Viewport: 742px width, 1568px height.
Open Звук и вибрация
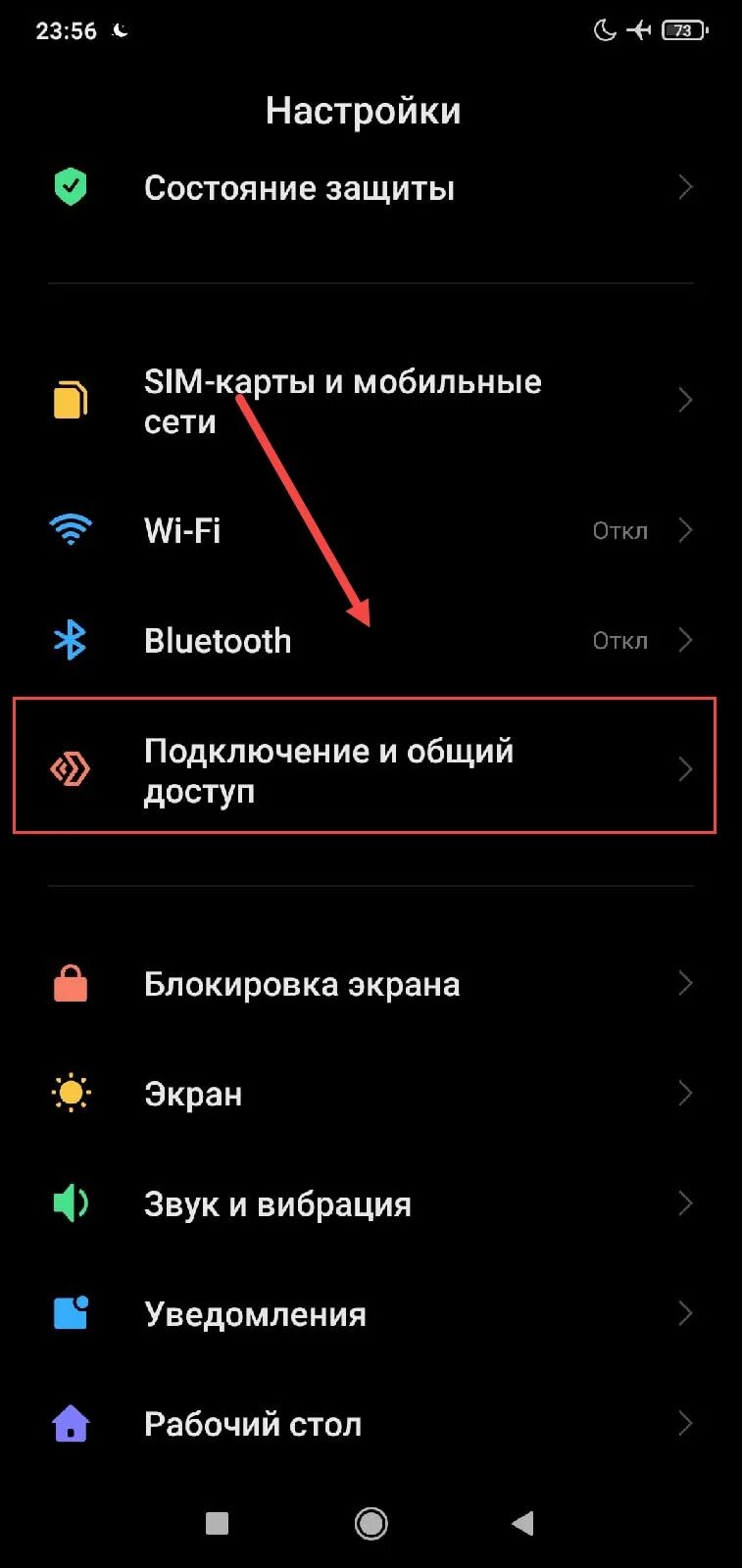click(371, 1203)
